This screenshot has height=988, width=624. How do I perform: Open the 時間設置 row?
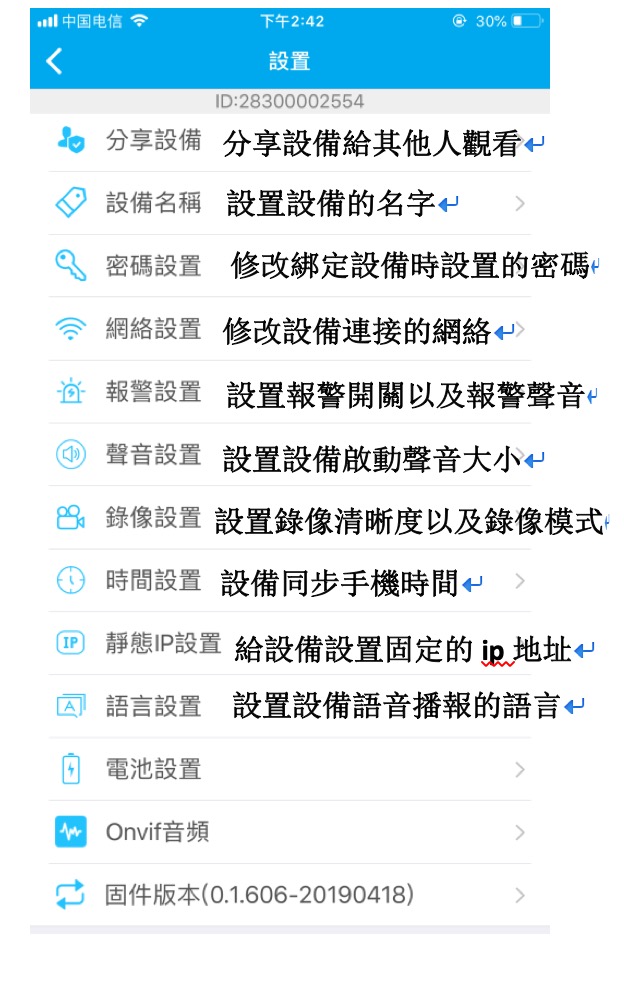point(154,581)
